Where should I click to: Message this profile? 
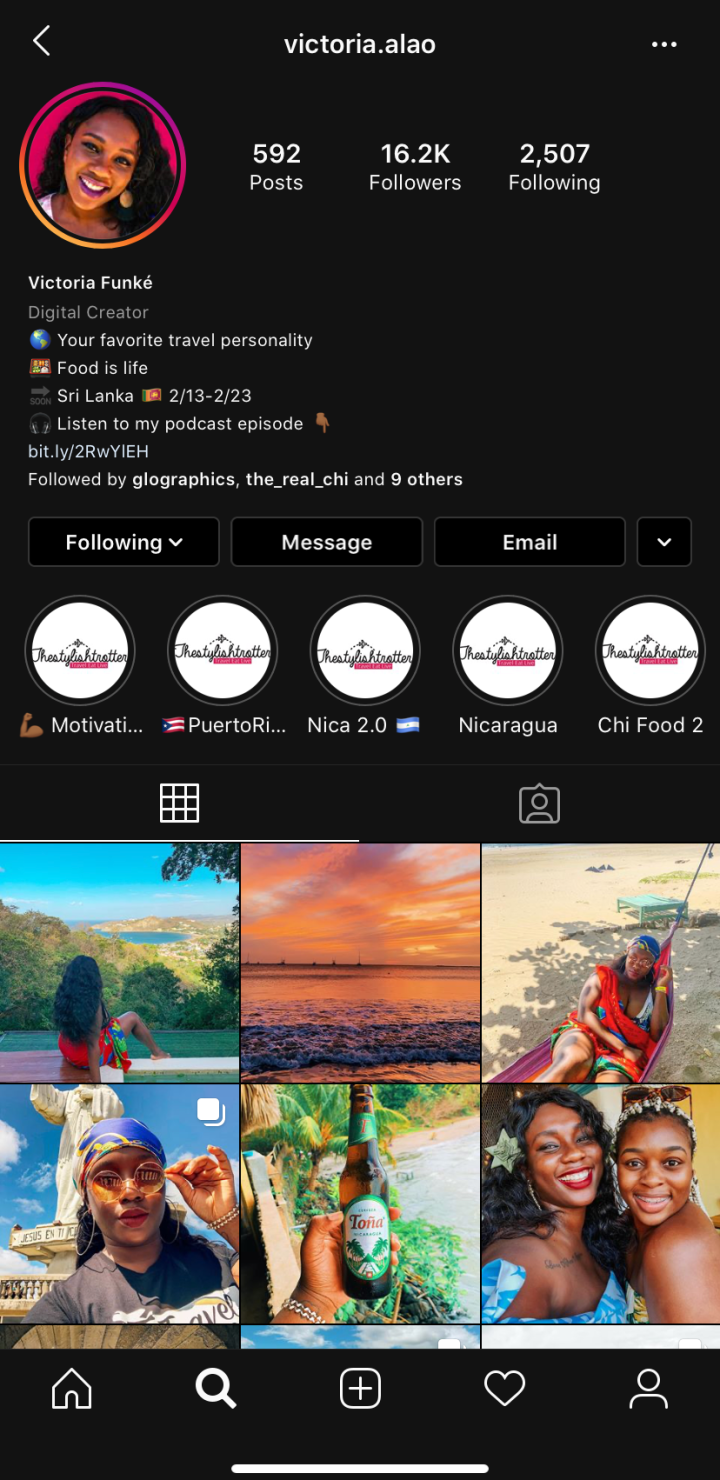click(327, 542)
